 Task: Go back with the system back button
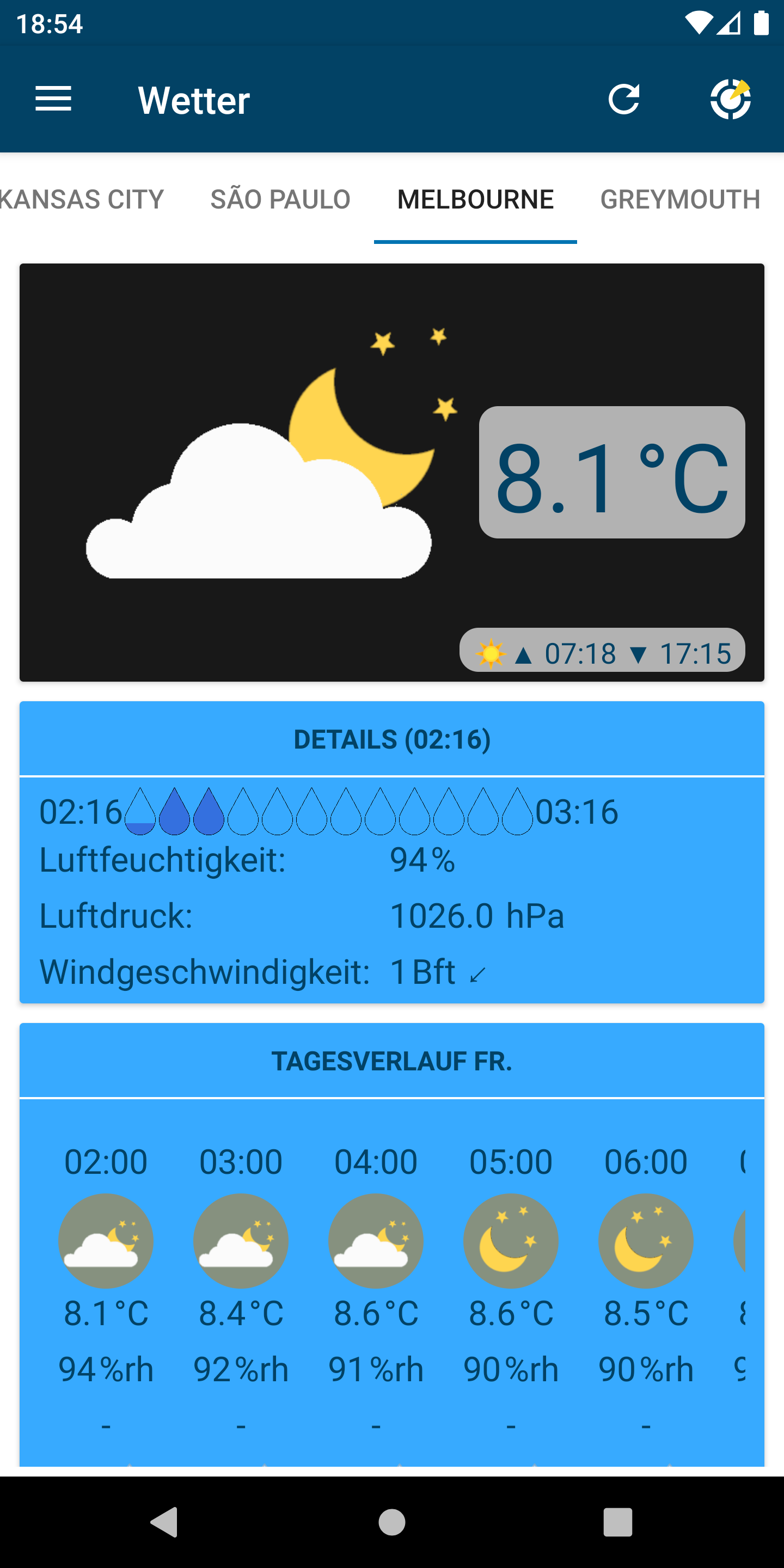point(164,1522)
